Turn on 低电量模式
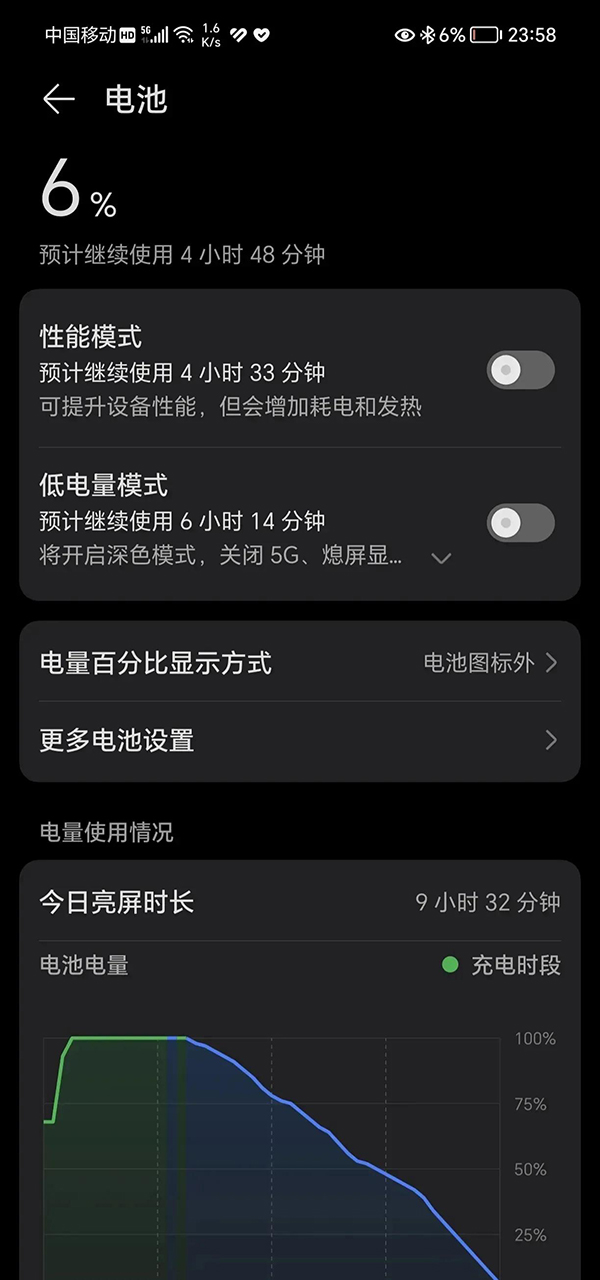 [x=520, y=522]
